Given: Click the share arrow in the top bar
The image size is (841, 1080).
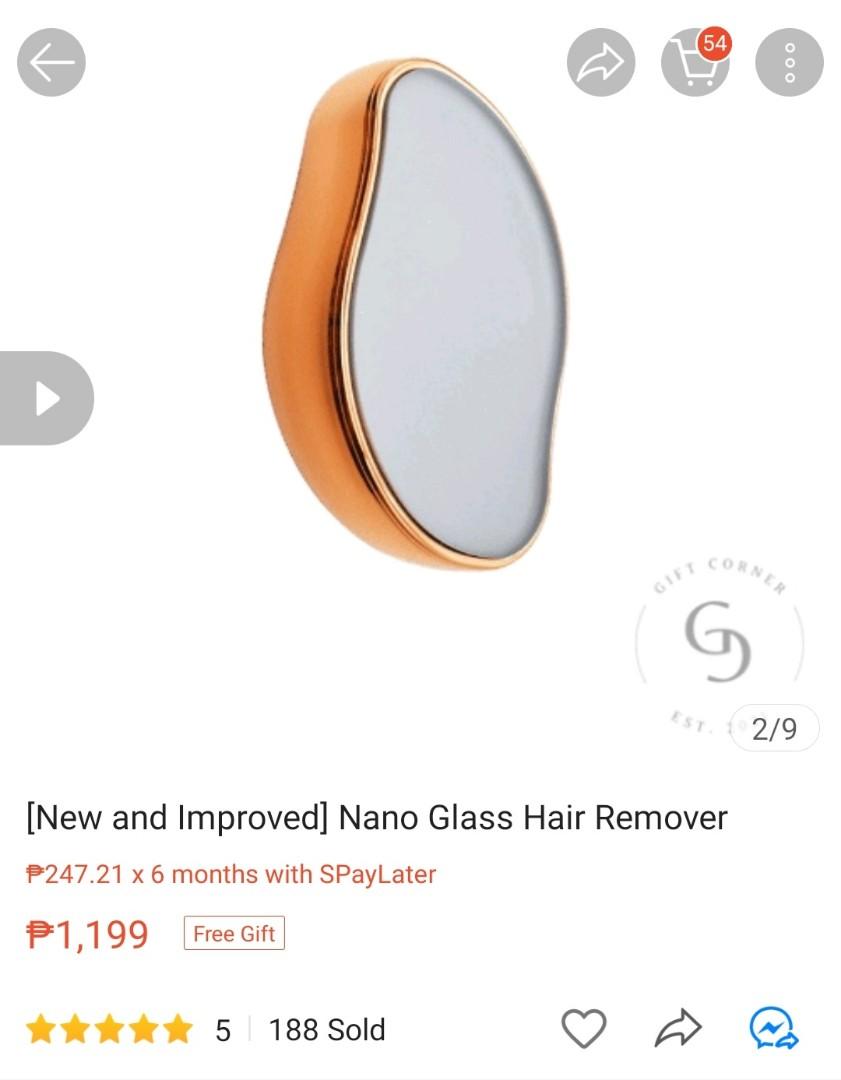Looking at the screenshot, I should [x=600, y=61].
